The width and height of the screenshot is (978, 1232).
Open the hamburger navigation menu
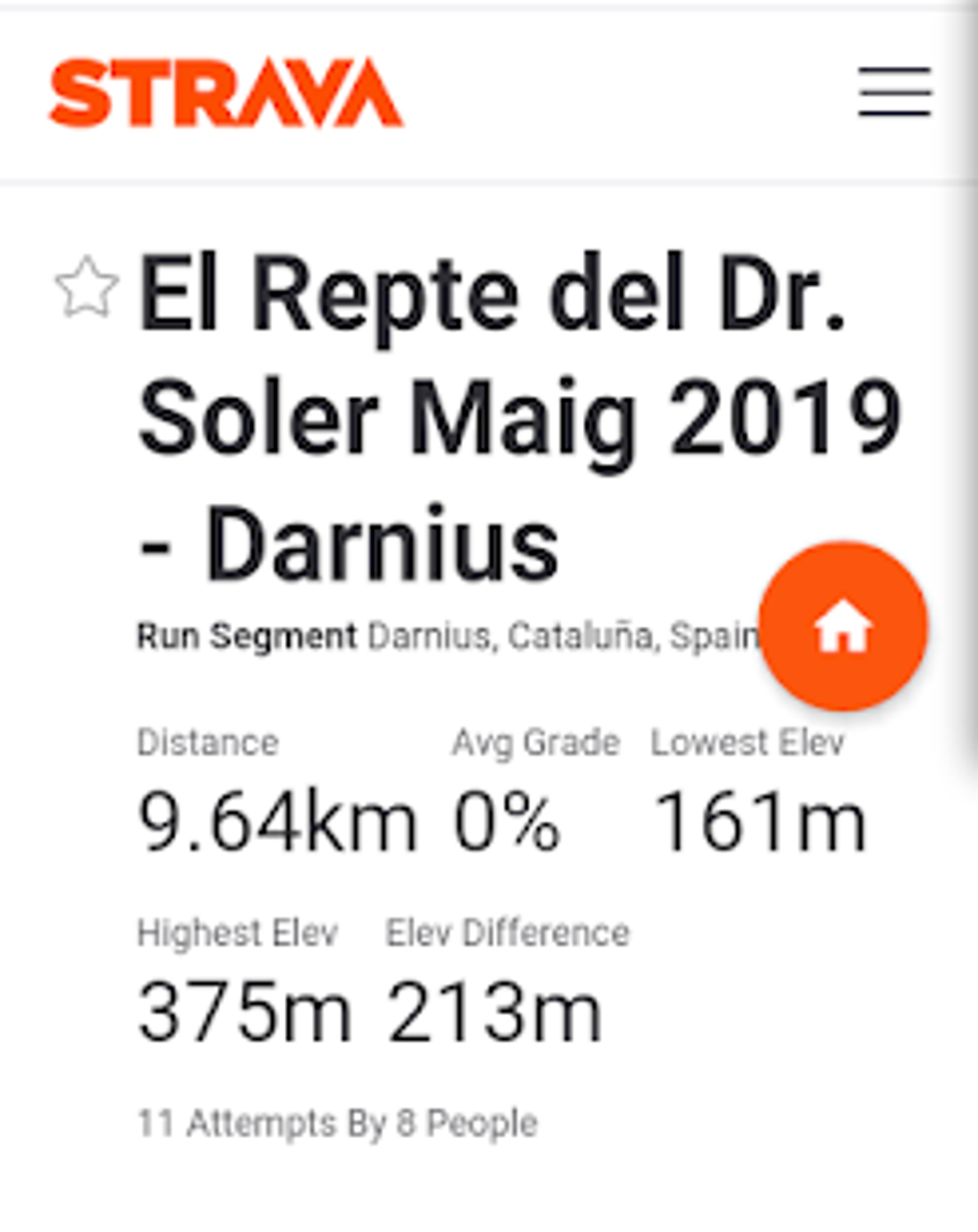point(894,92)
